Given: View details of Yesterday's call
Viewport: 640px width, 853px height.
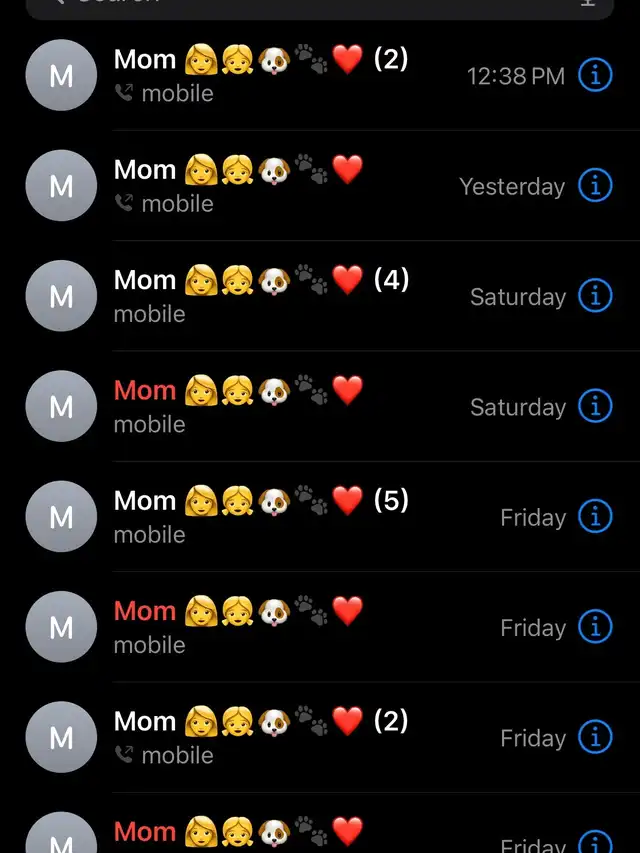Looking at the screenshot, I should (x=595, y=186).
